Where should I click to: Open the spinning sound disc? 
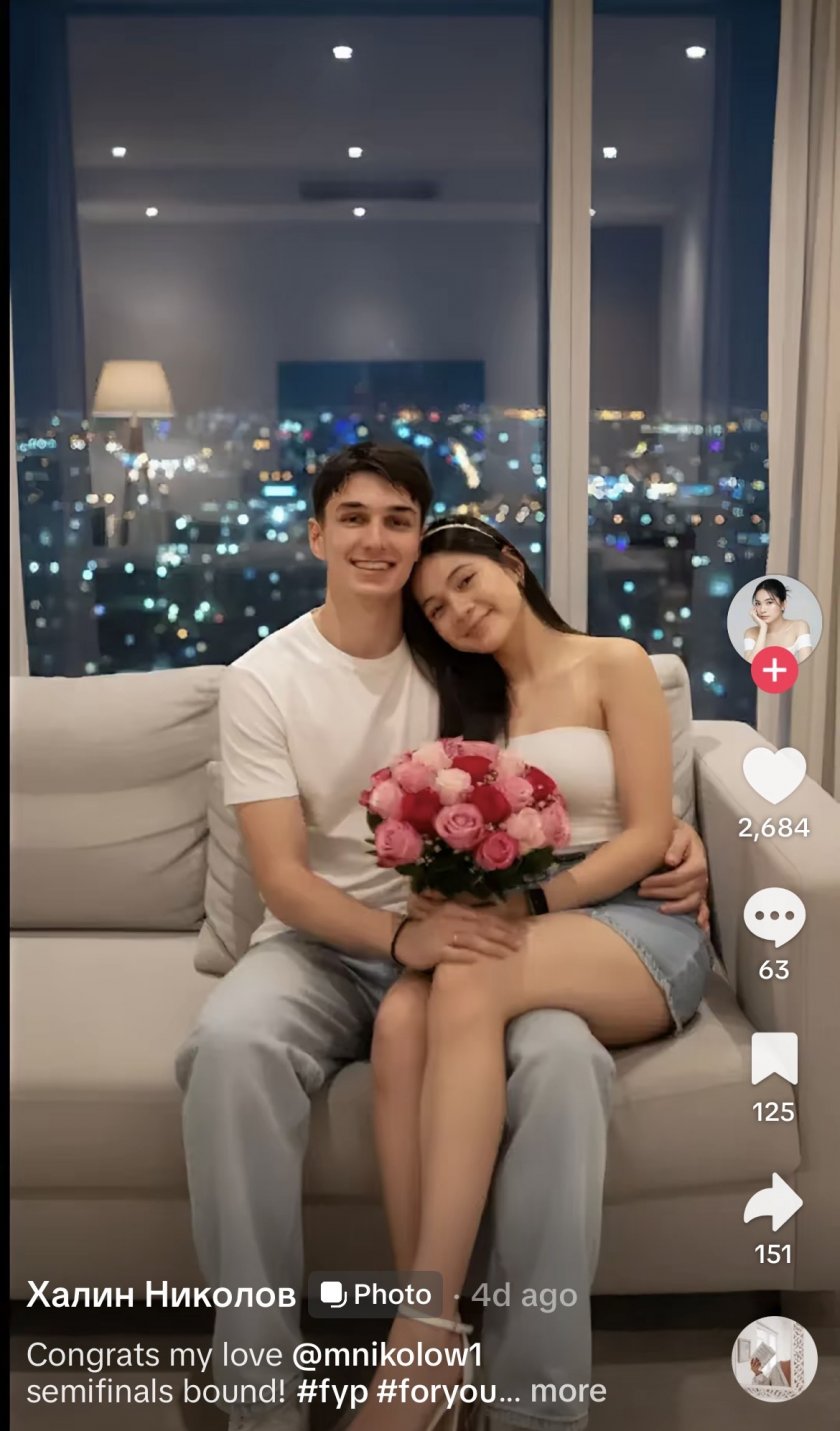point(774,1358)
